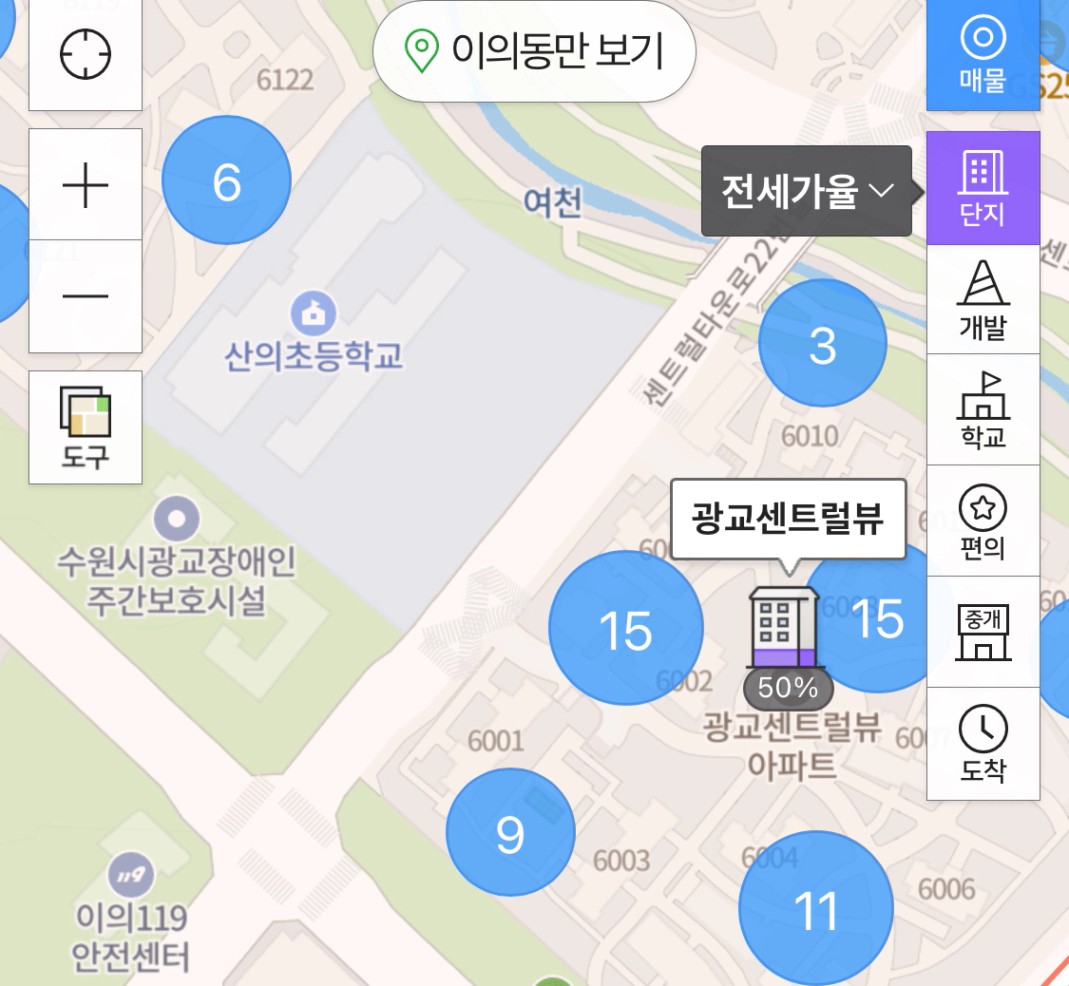
Task: Show the 편의 amenities layer
Action: pyautogui.click(x=982, y=521)
